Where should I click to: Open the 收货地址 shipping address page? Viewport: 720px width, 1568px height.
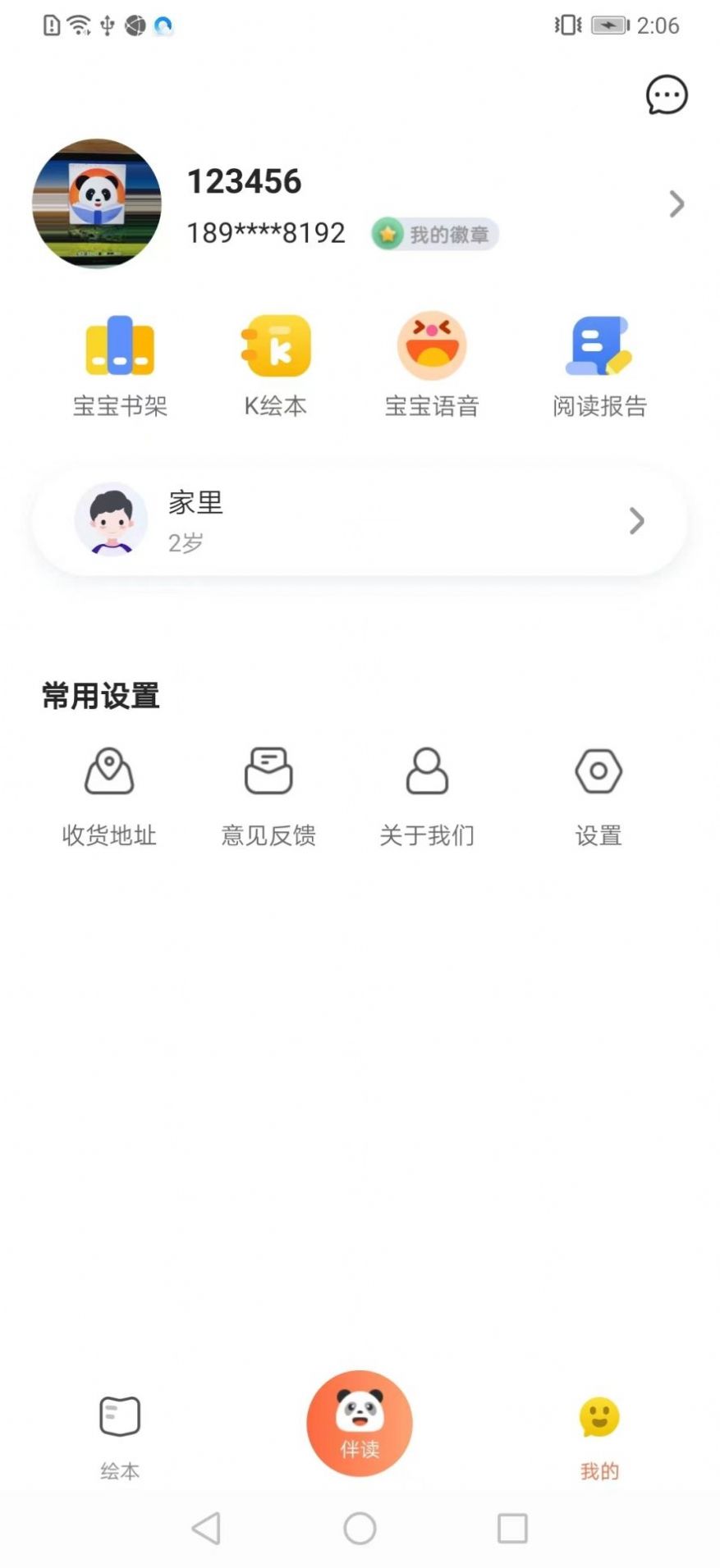tap(109, 792)
